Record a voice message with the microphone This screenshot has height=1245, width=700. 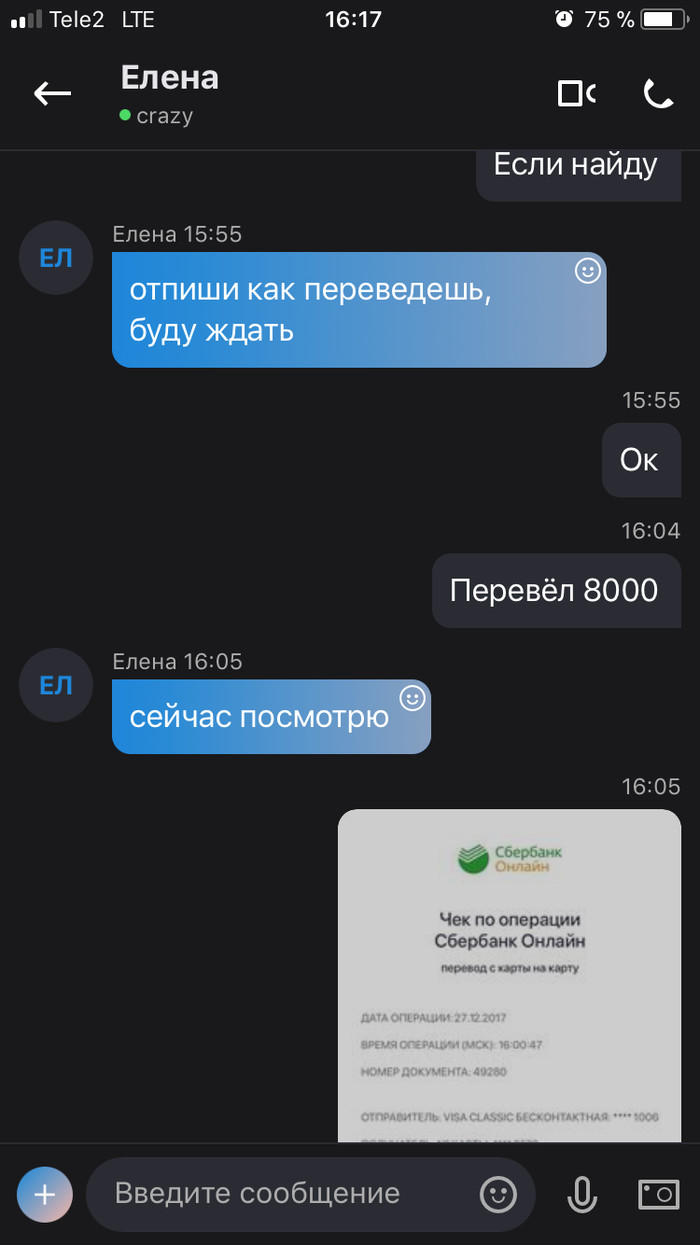click(582, 1193)
